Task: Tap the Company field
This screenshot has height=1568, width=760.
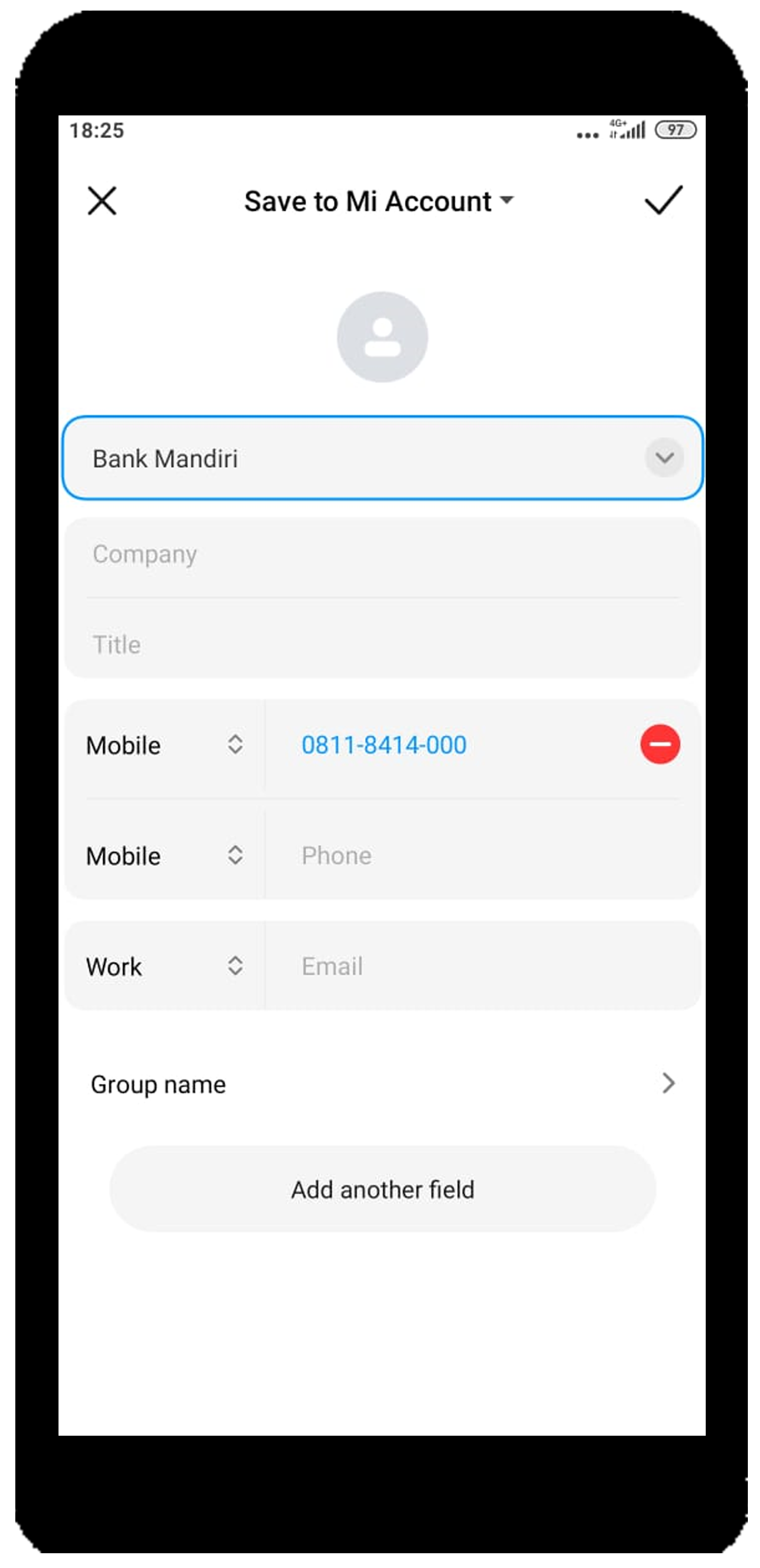Action: (x=382, y=554)
